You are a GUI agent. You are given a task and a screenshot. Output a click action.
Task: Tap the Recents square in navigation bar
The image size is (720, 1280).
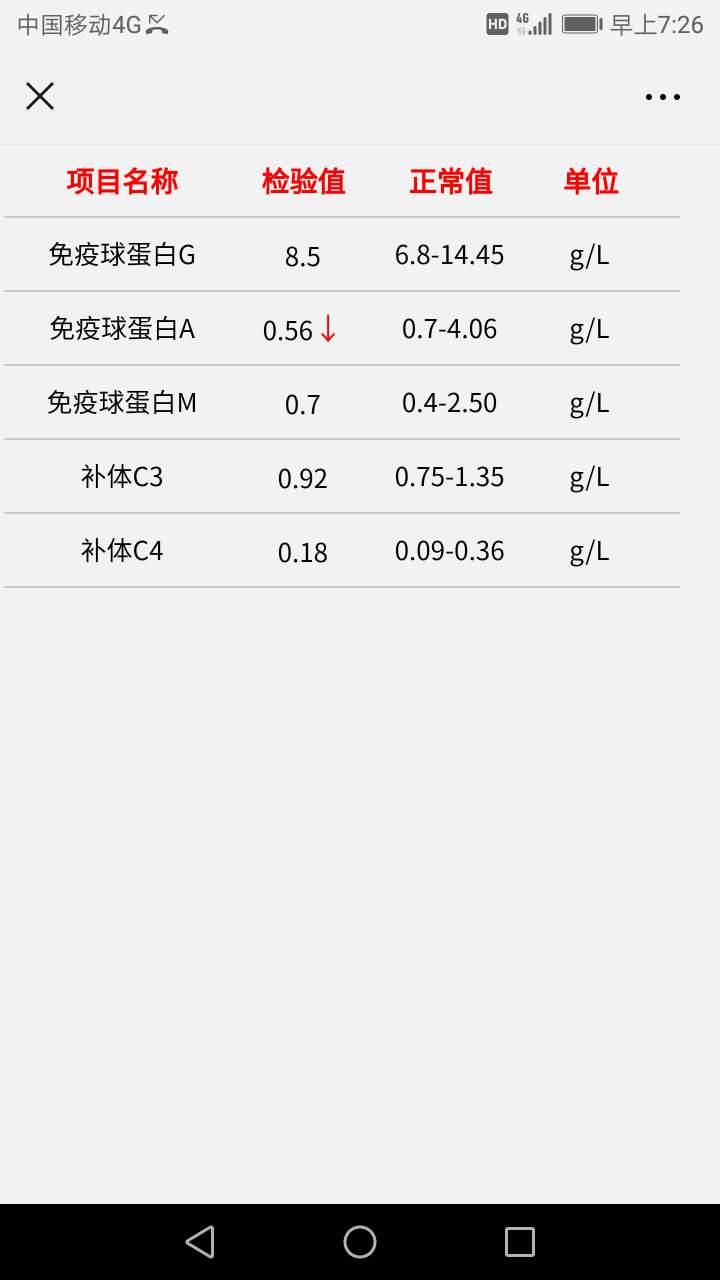click(519, 1241)
